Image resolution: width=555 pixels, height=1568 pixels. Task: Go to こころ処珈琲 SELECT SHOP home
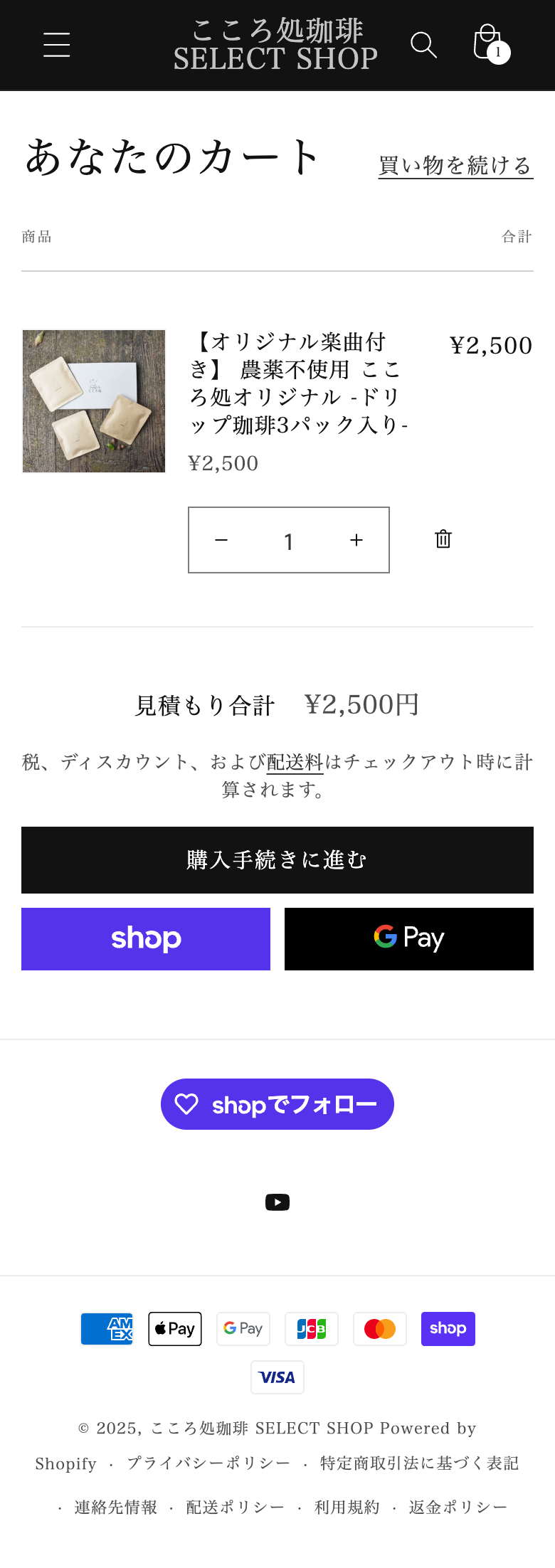[276, 45]
